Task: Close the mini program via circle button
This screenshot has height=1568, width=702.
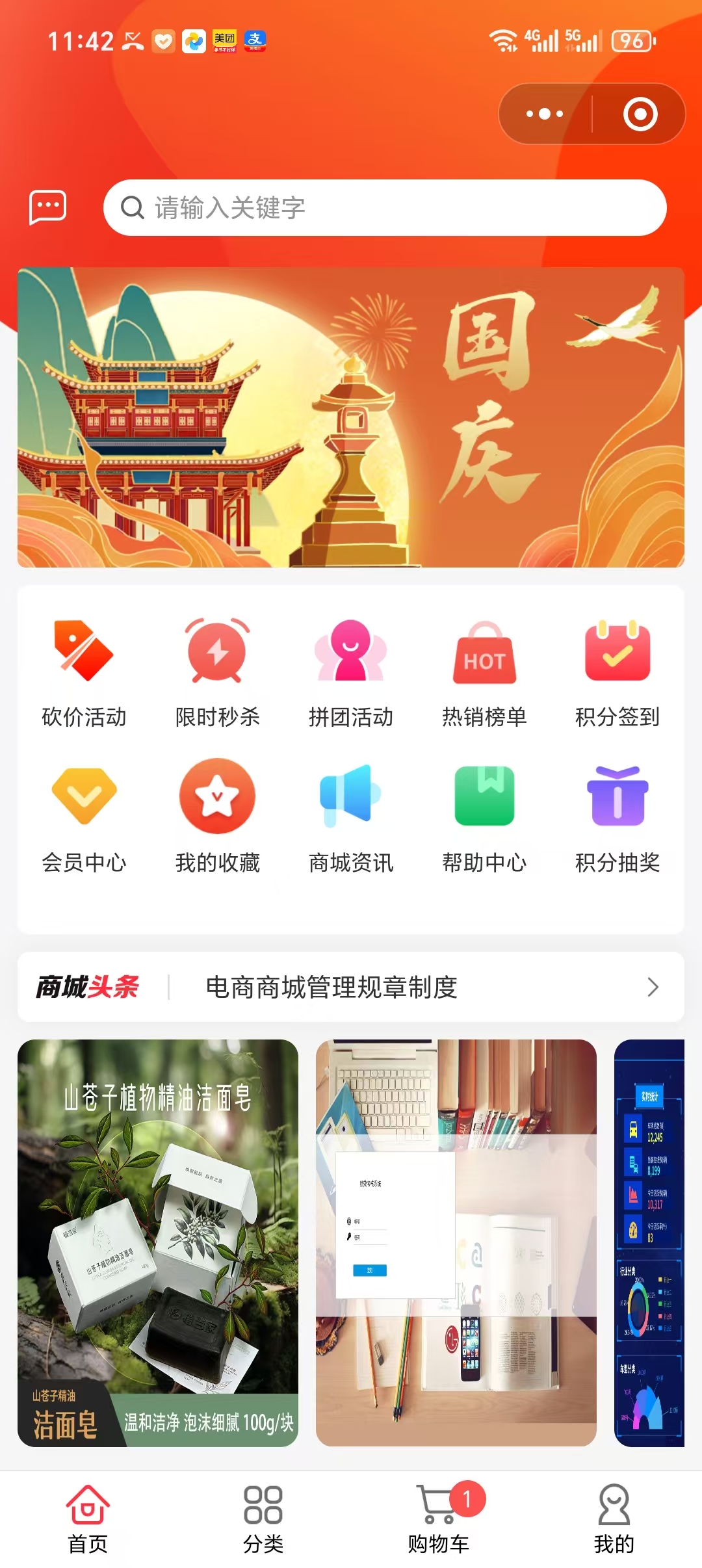Action: point(640,114)
